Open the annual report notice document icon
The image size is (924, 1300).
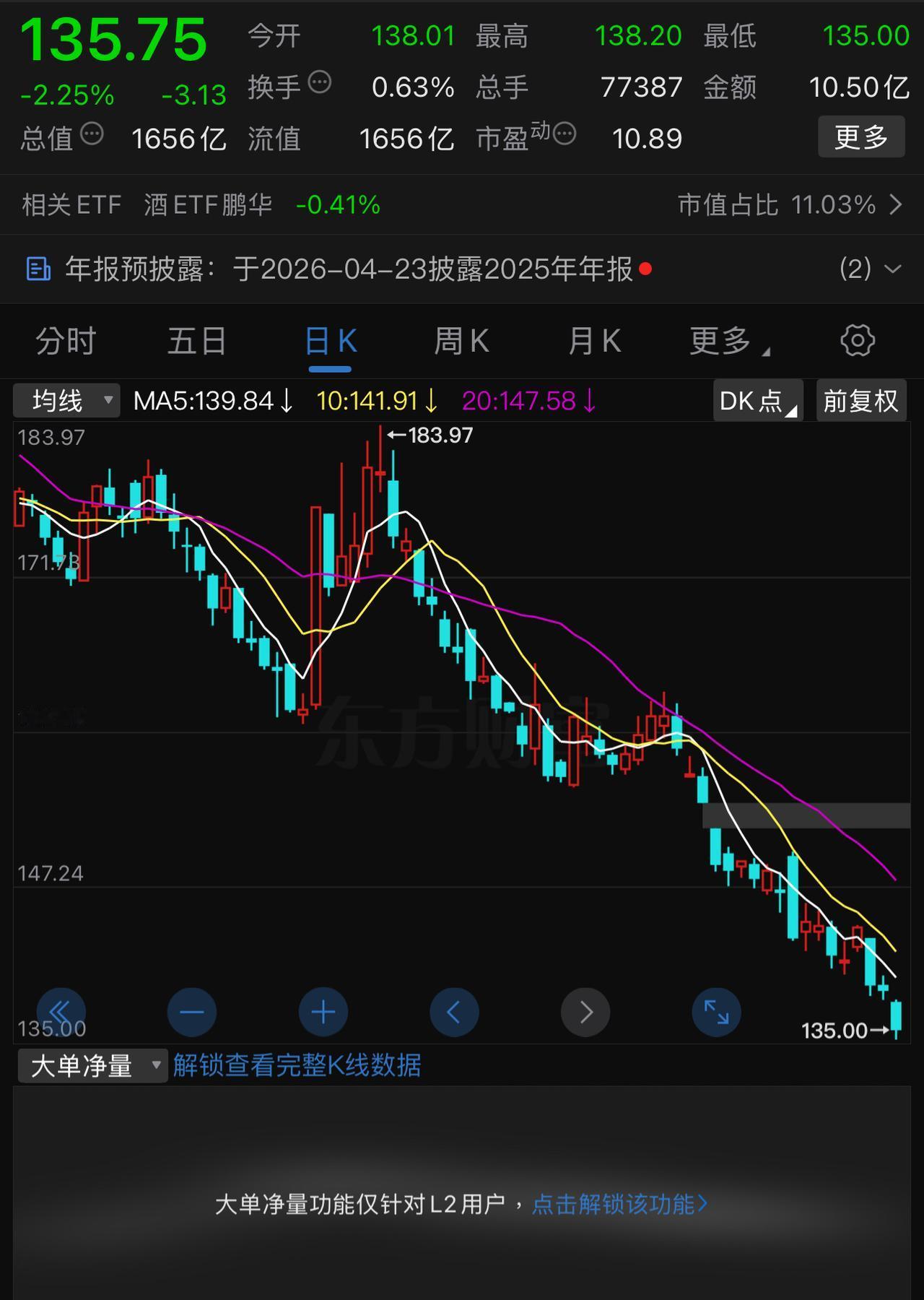click(x=37, y=270)
